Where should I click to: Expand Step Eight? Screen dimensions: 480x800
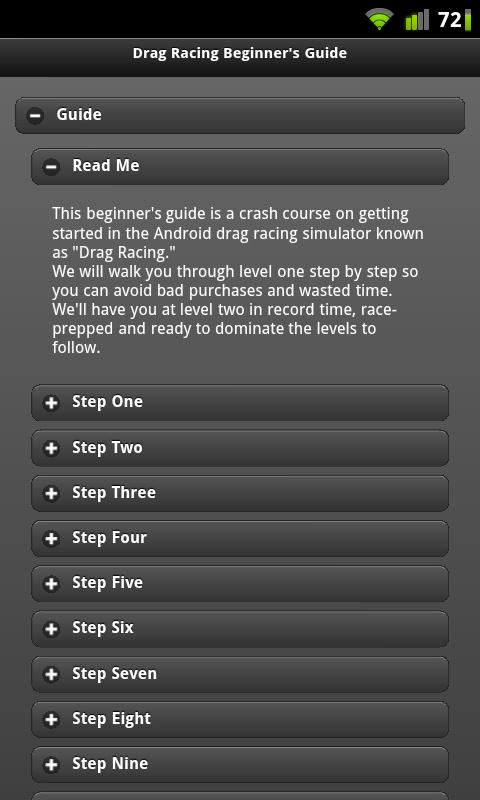[x=240, y=719]
